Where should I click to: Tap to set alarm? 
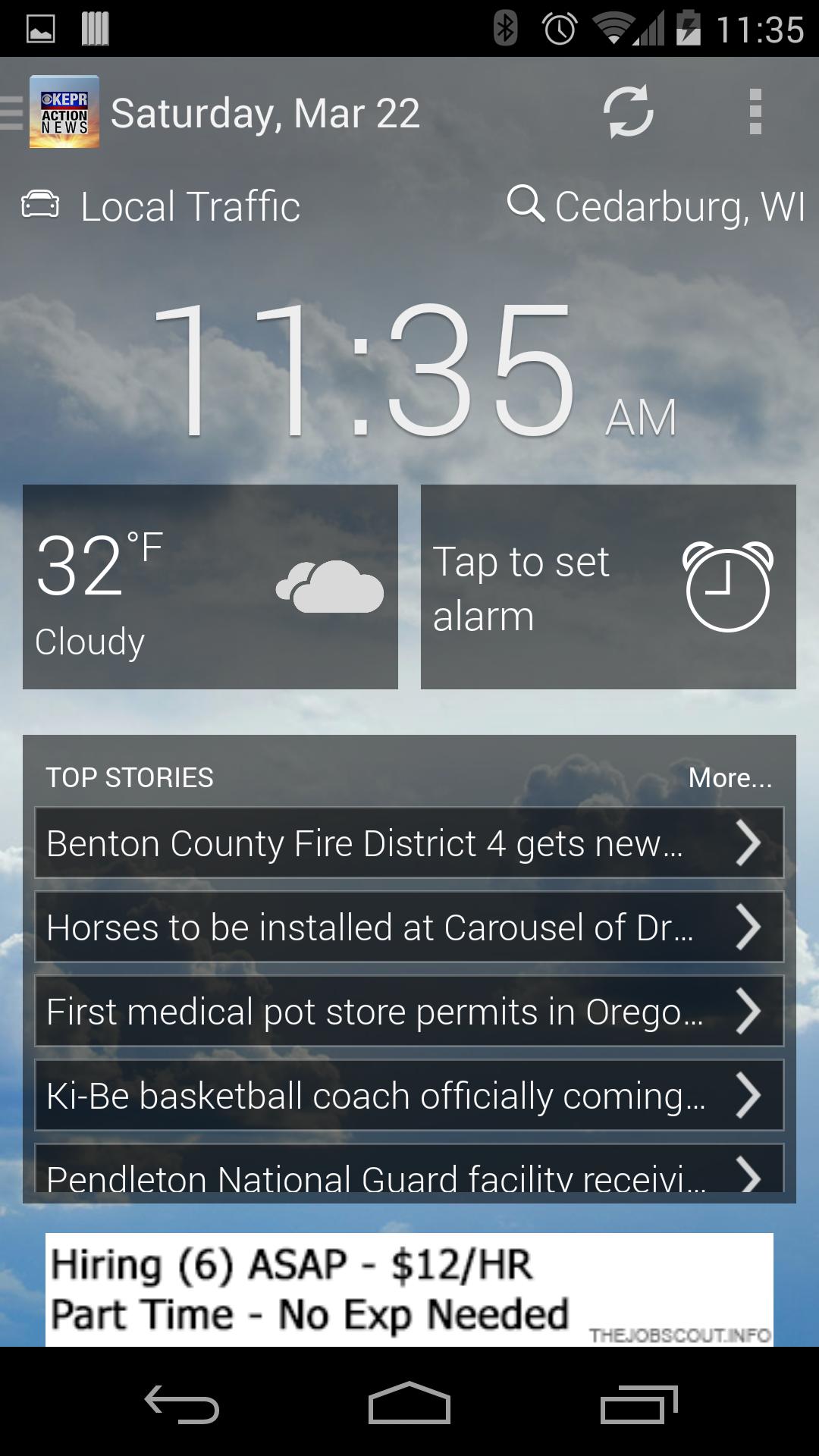coord(608,587)
